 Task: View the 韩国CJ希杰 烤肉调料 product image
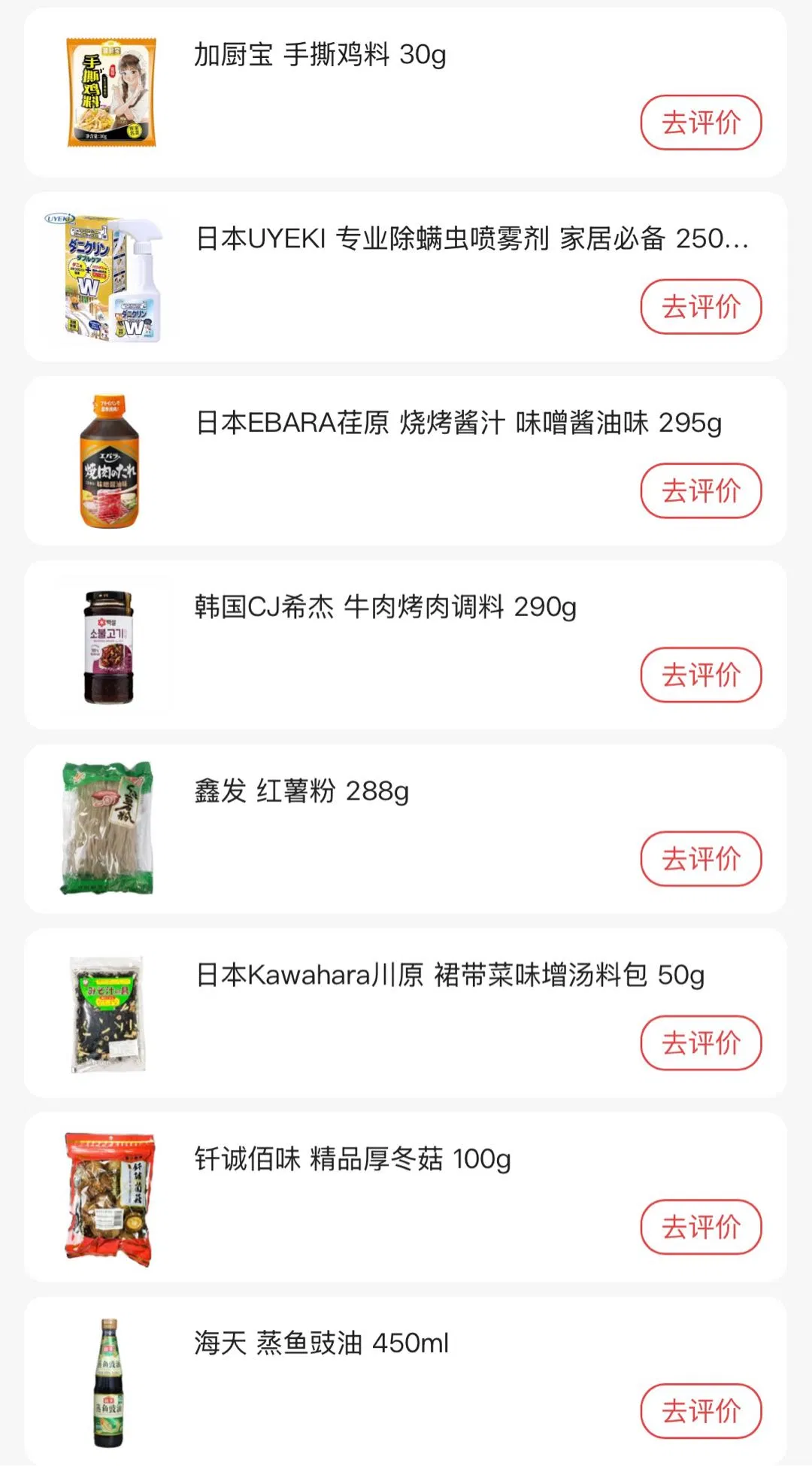pyautogui.click(x=110, y=647)
